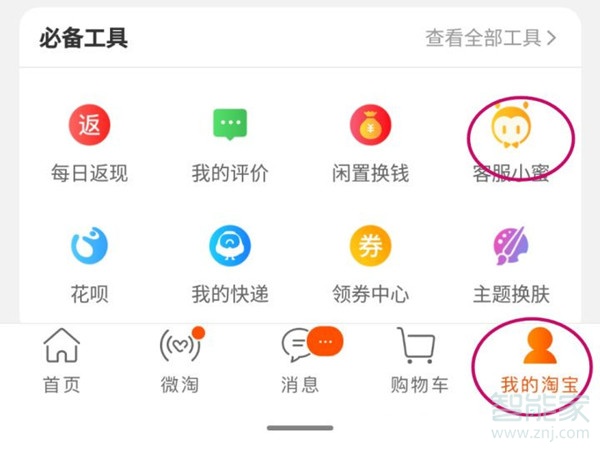Viewport: 600px width, 452px height.
Task: Select 我的淘宝 tab
Action: pyautogui.click(x=539, y=361)
